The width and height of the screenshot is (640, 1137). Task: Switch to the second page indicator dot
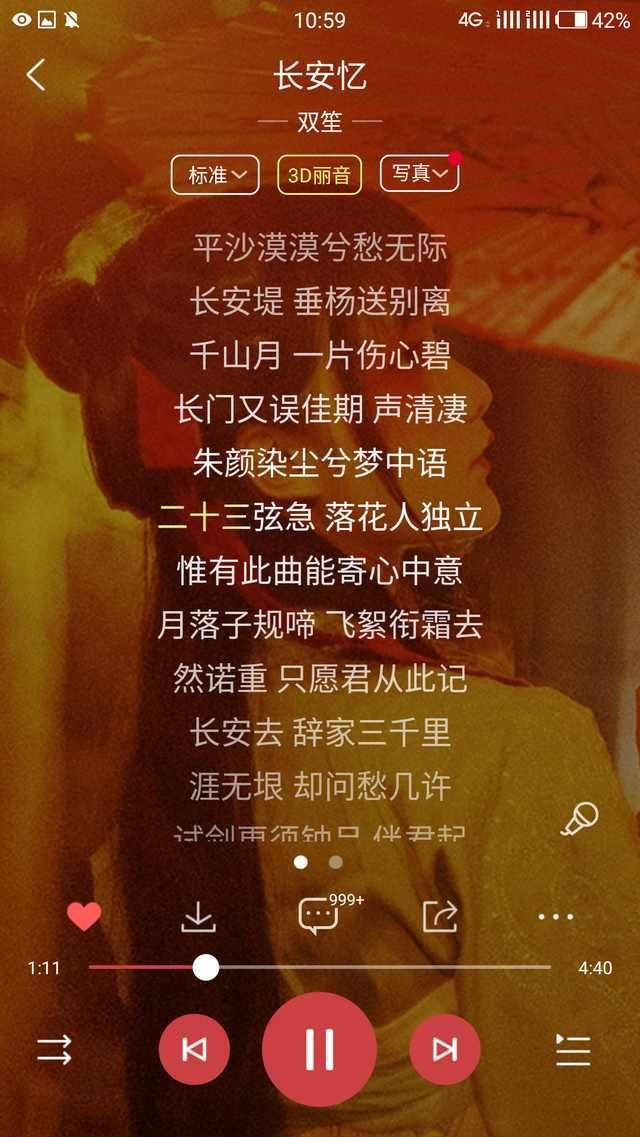pos(336,862)
